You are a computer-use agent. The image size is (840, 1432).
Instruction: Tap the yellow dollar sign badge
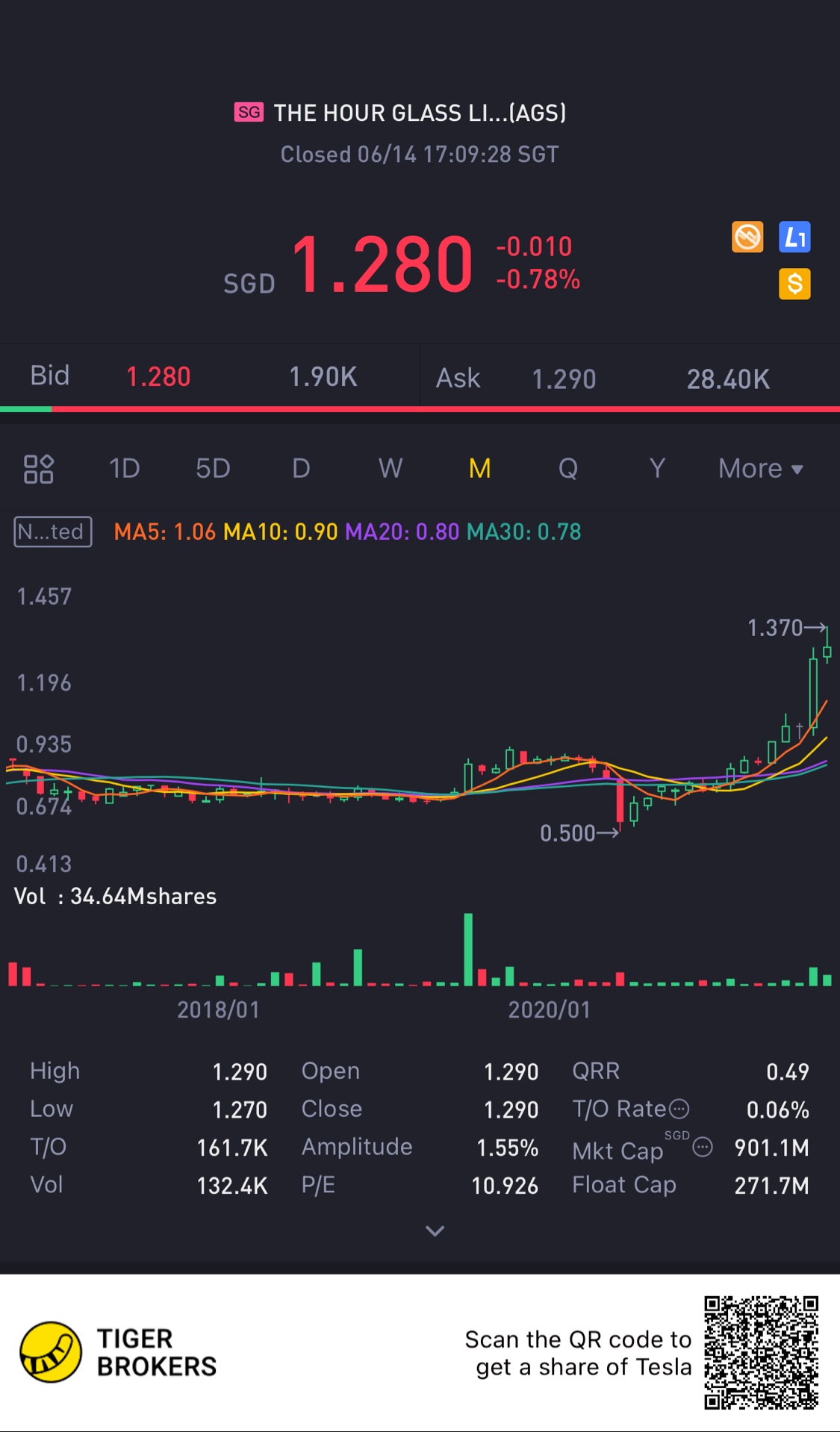point(794,284)
